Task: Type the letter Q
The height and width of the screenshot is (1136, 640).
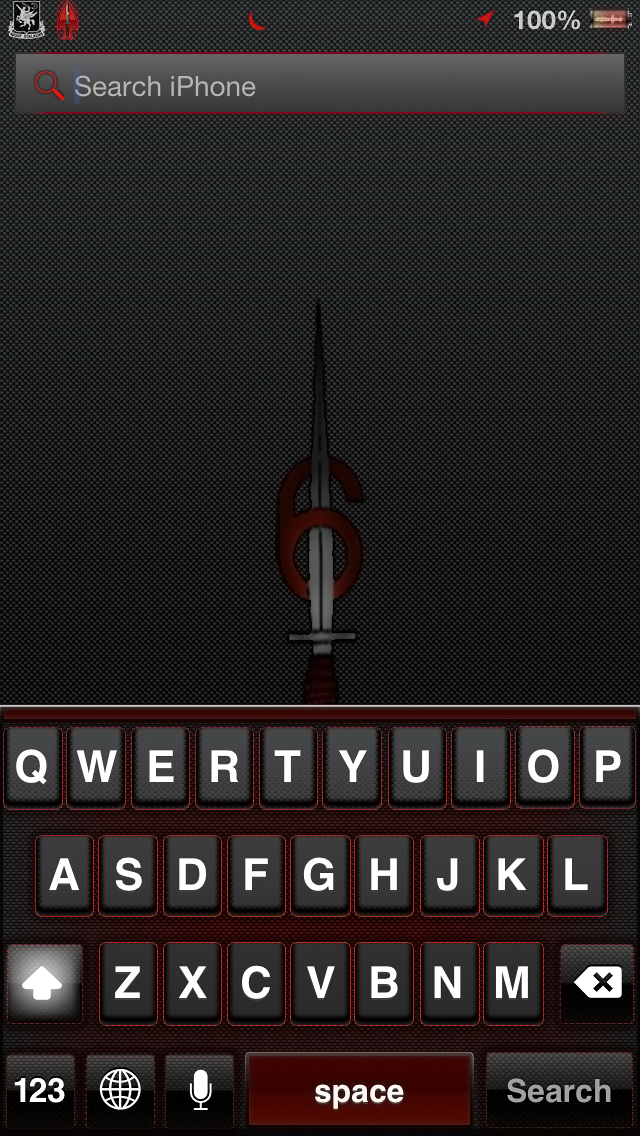Action: click(x=33, y=767)
